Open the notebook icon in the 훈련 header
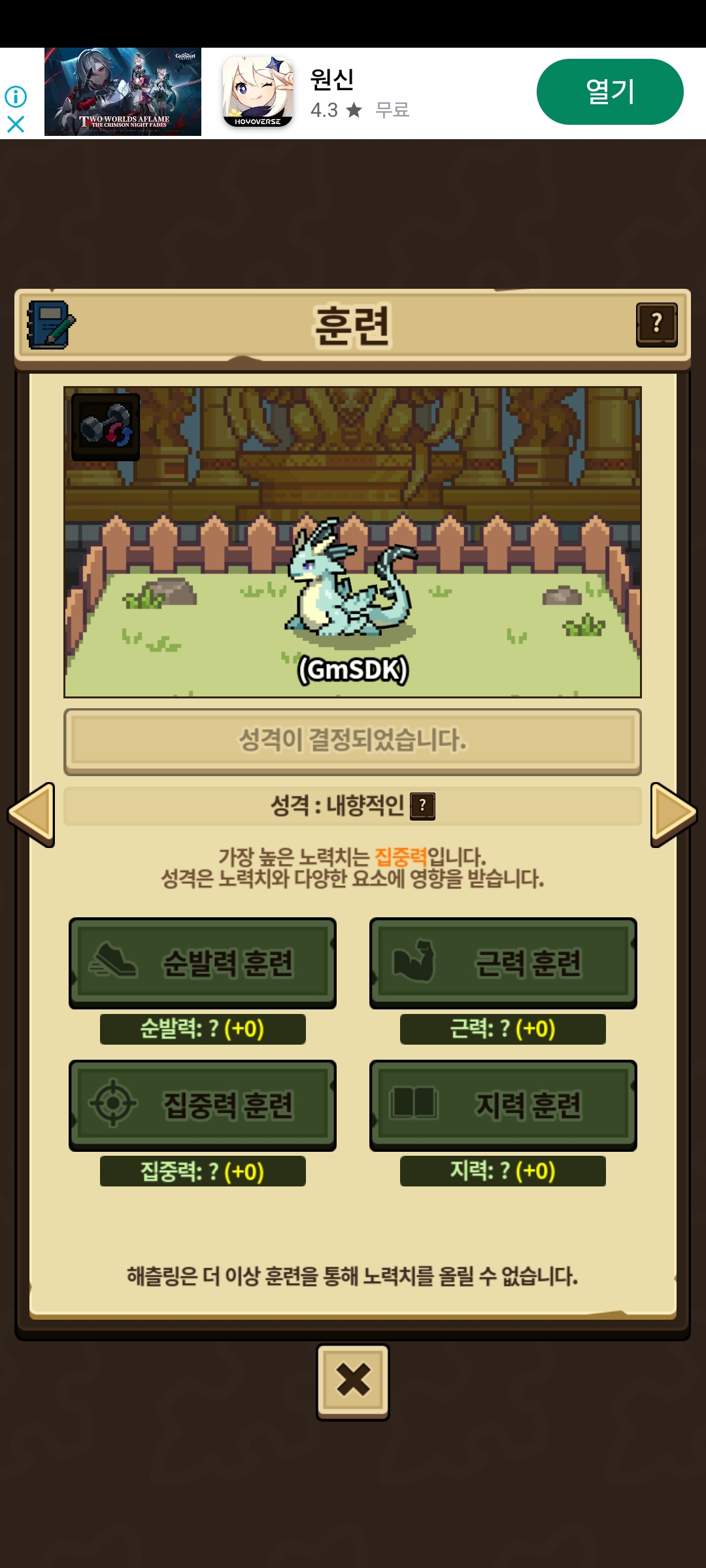The image size is (706, 1568). tap(50, 325)
